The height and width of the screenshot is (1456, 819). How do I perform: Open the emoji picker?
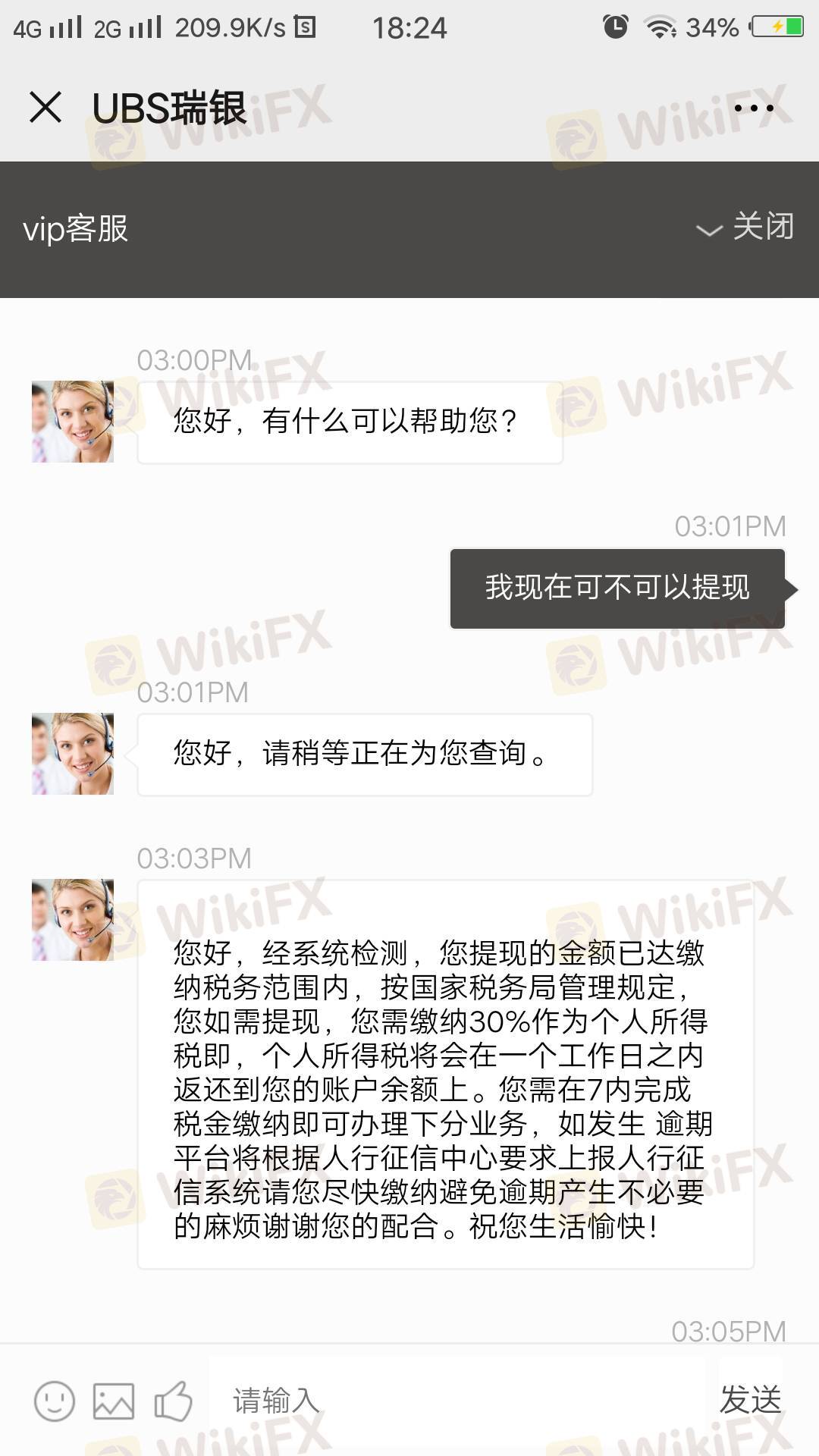pos(55,1401)
